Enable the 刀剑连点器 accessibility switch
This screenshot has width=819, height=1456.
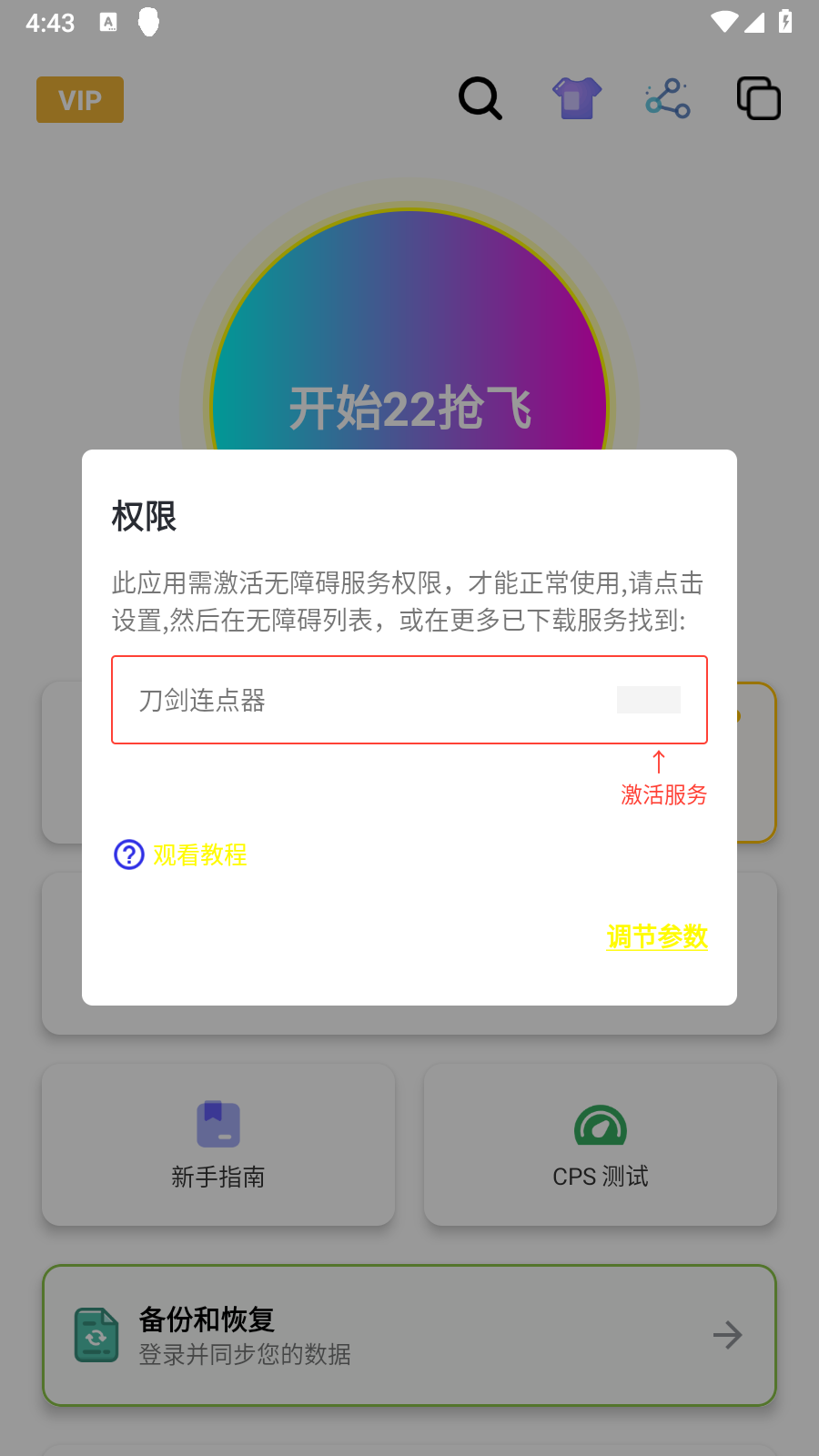[x=648, y=700]
